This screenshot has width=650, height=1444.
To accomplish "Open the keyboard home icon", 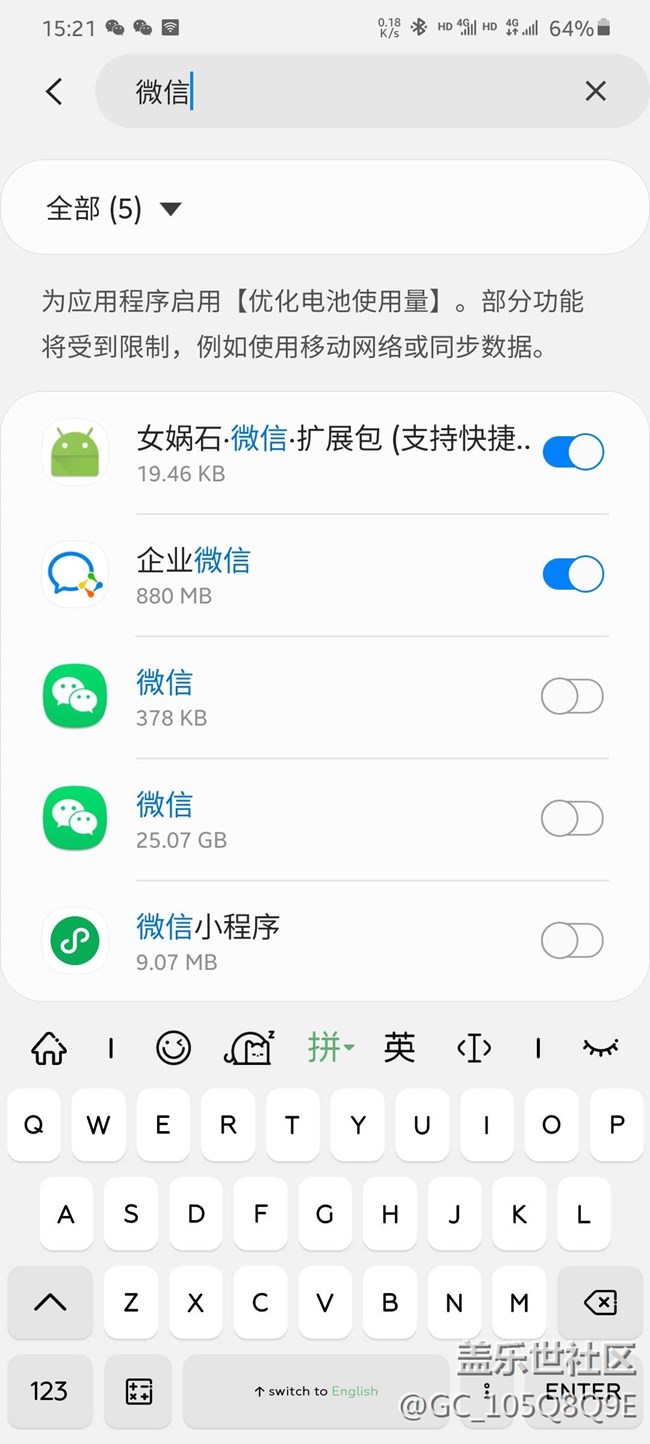I will [x=49, y=1047].
